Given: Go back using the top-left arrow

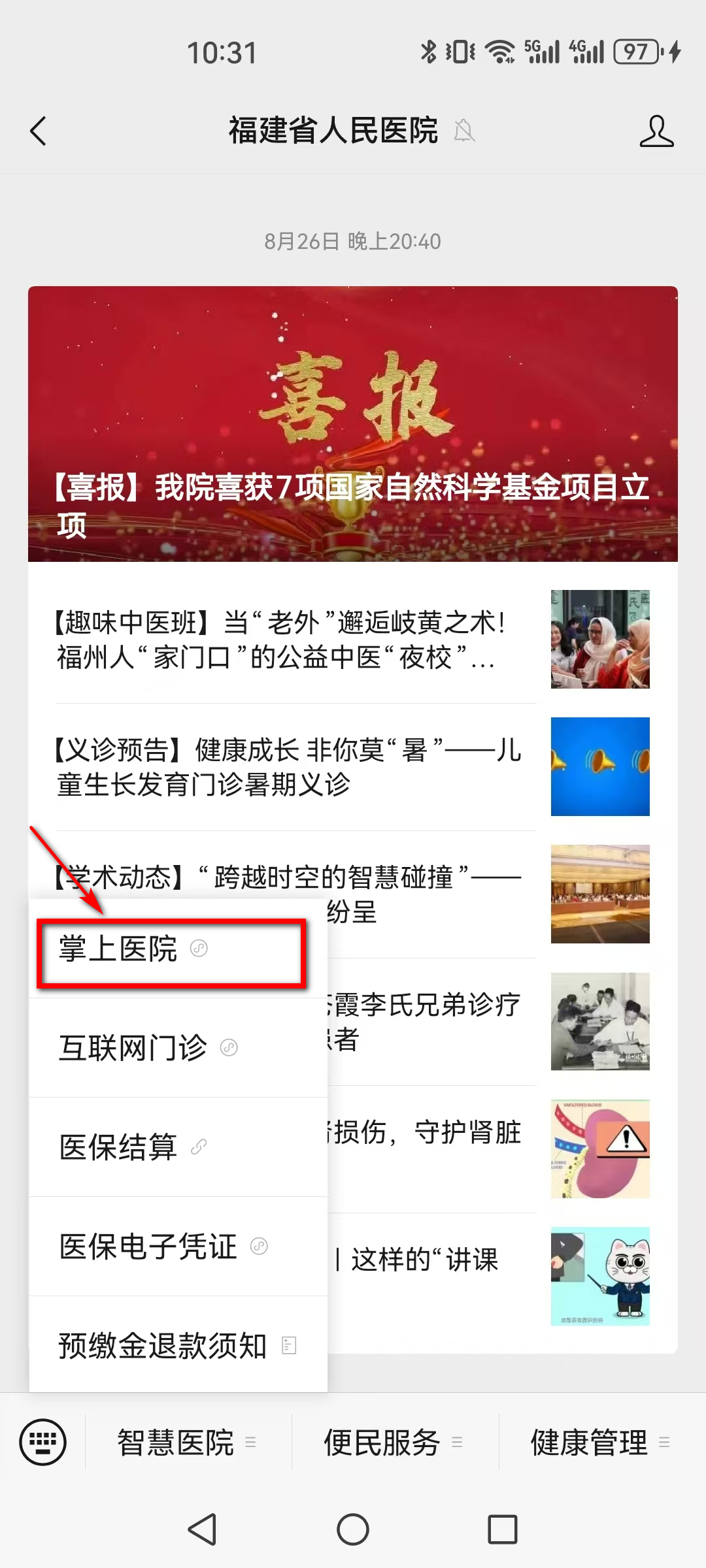Looking at the screenshot, I should [x=39, y=131].
